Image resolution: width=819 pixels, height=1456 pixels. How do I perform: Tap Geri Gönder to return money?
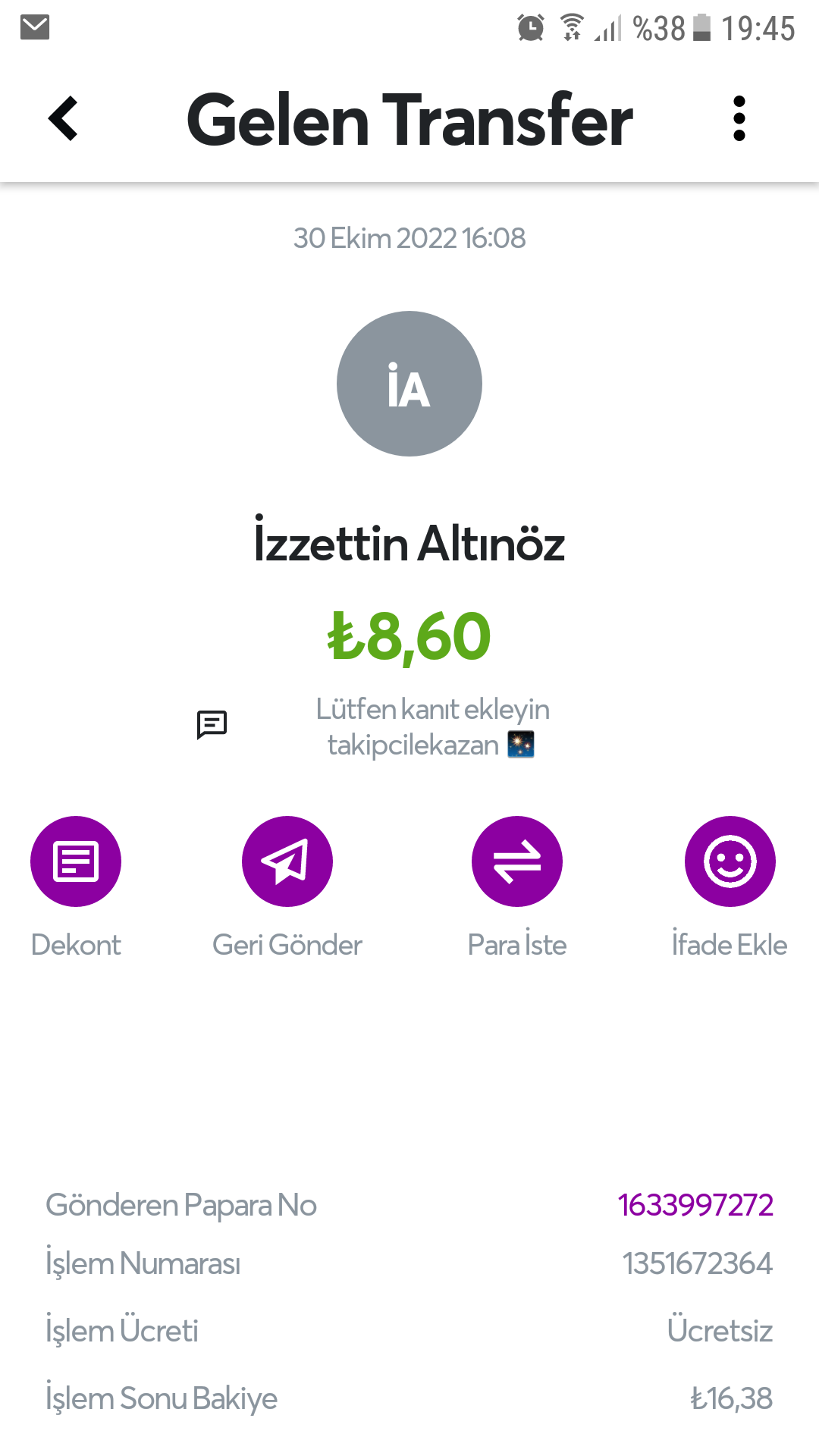point(287,861)
